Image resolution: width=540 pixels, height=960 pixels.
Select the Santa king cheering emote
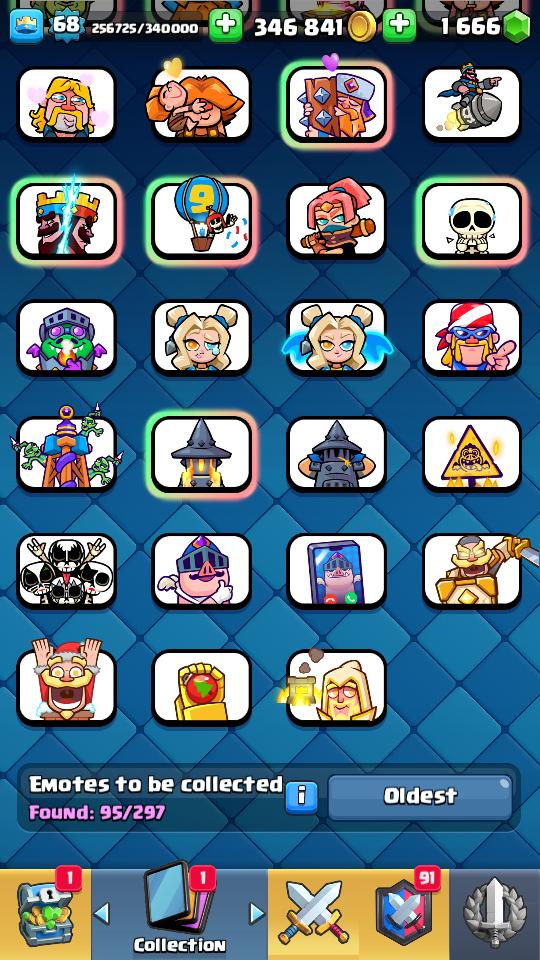[x=66, y=687]
